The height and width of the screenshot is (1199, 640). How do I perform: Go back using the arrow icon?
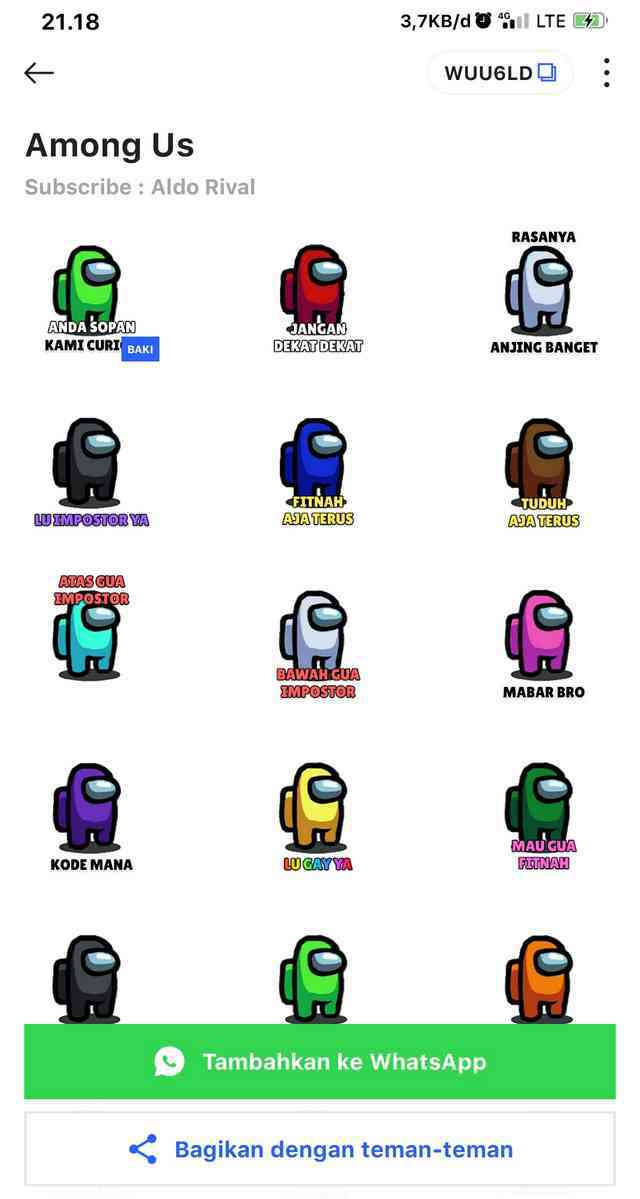(x=39, y=73)
